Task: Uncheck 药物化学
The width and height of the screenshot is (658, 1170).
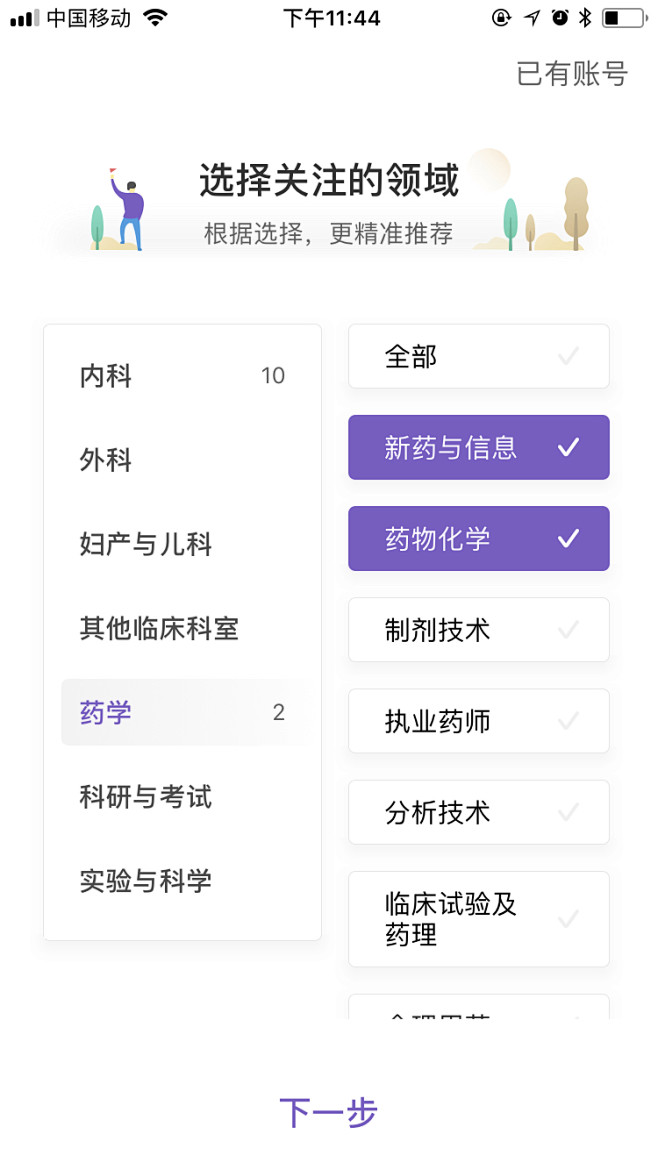Action: [x=479, y=539]
